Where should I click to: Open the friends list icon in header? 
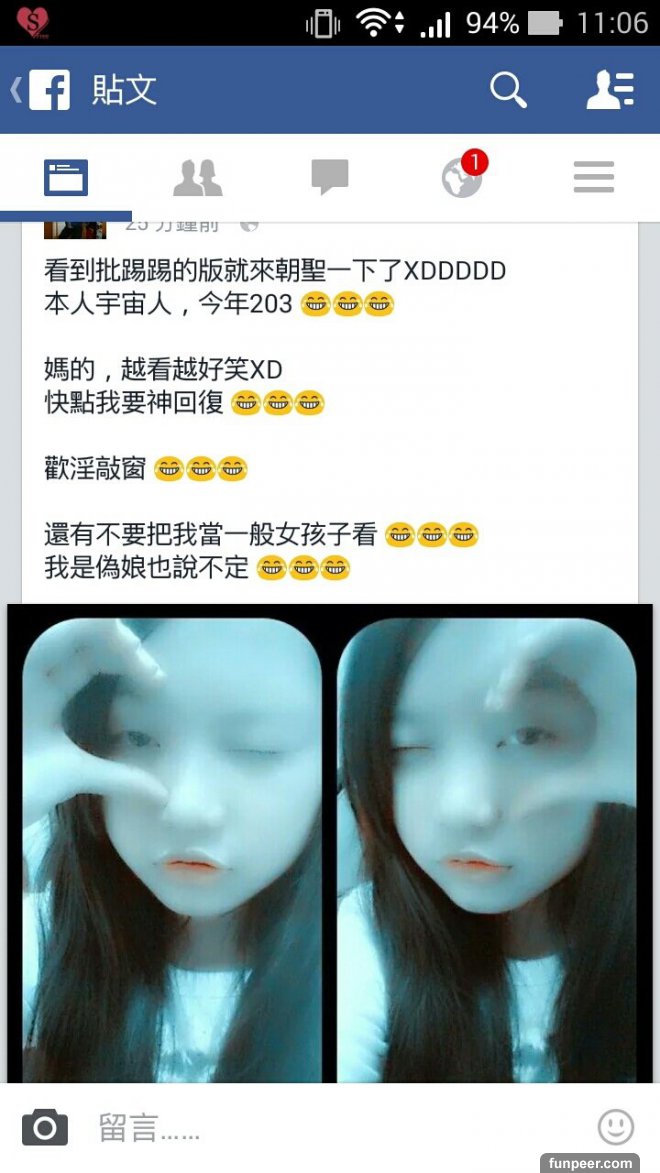click(x=610, y=91)
